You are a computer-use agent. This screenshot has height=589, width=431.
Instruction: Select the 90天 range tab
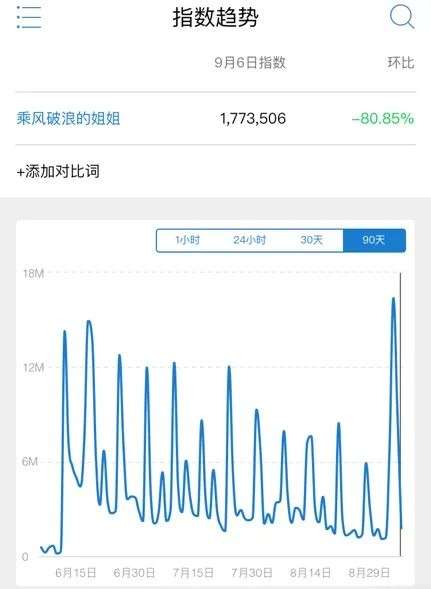(374, 240)
